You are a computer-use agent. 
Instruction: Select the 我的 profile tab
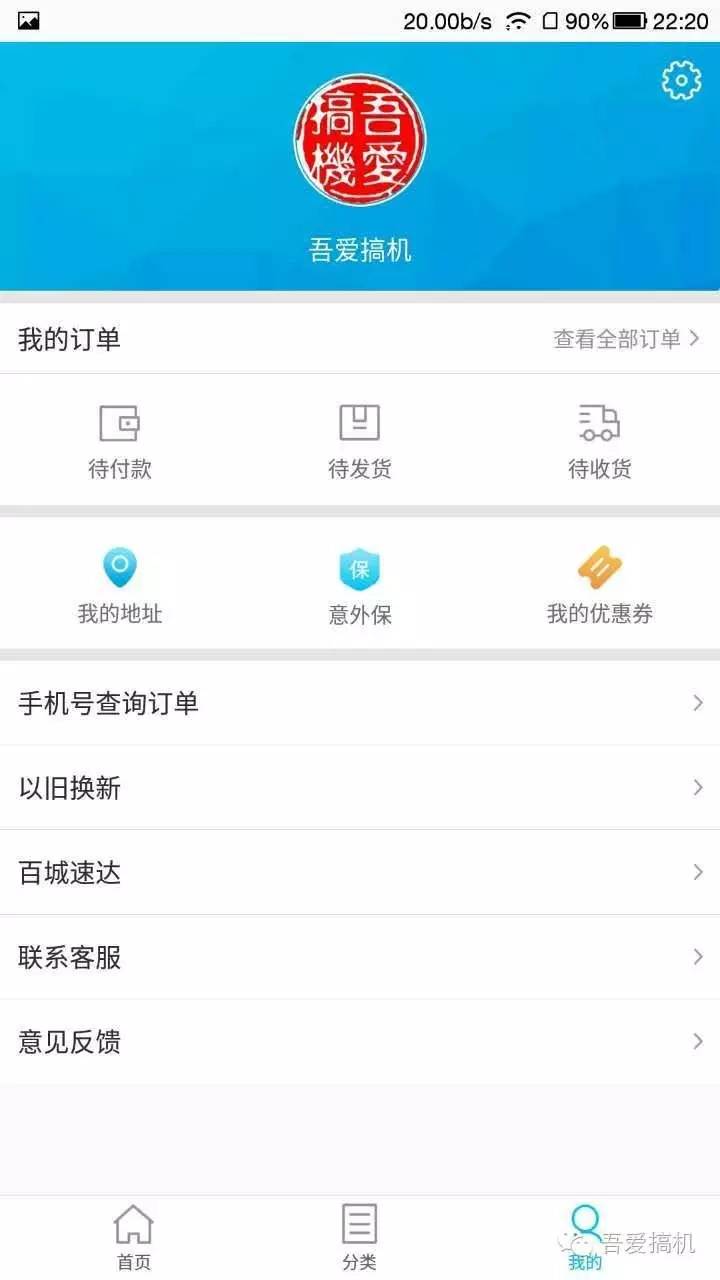point(583,1233)
